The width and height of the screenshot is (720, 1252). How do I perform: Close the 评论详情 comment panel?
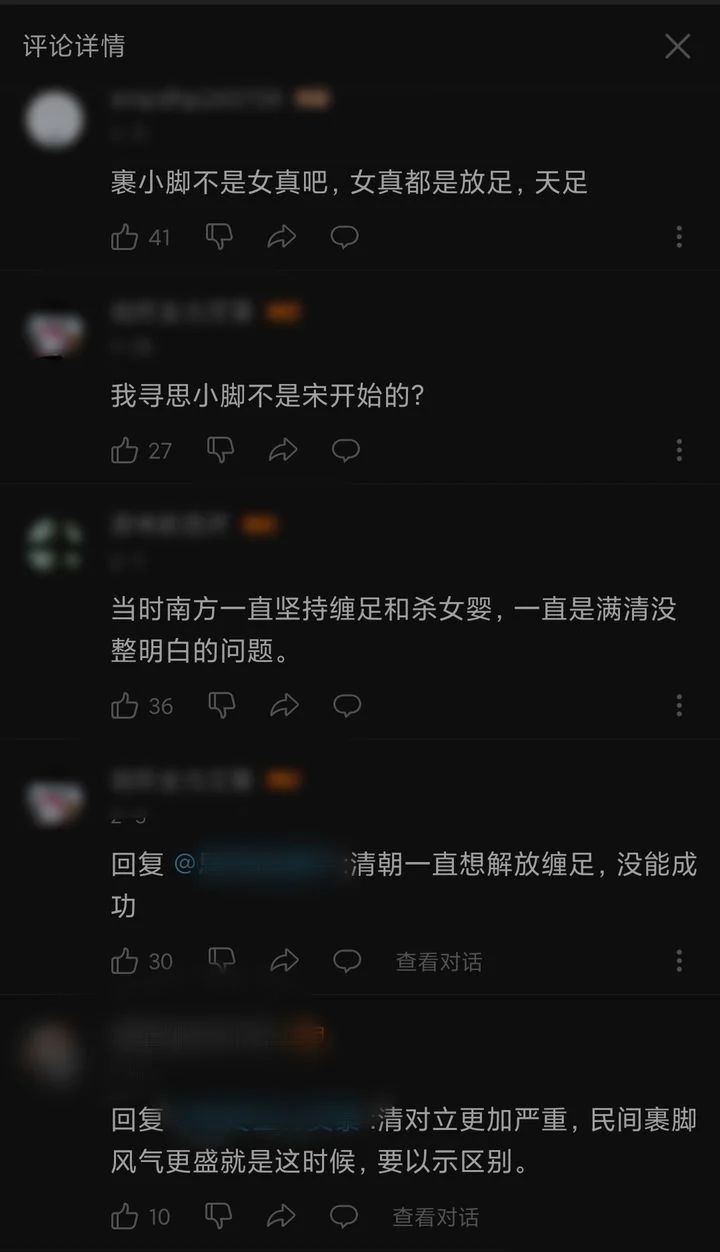[x=677, y=46]
